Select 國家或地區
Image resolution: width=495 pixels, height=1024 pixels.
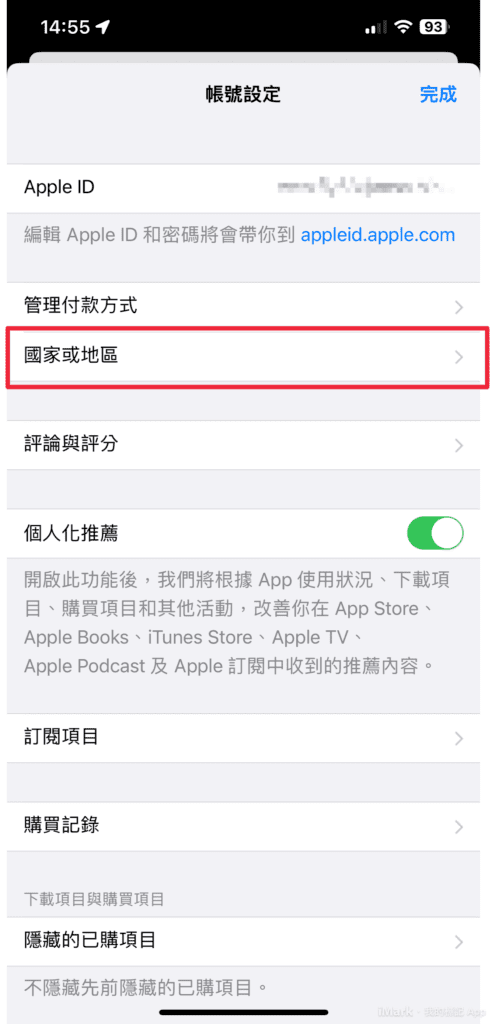(243, 356)
